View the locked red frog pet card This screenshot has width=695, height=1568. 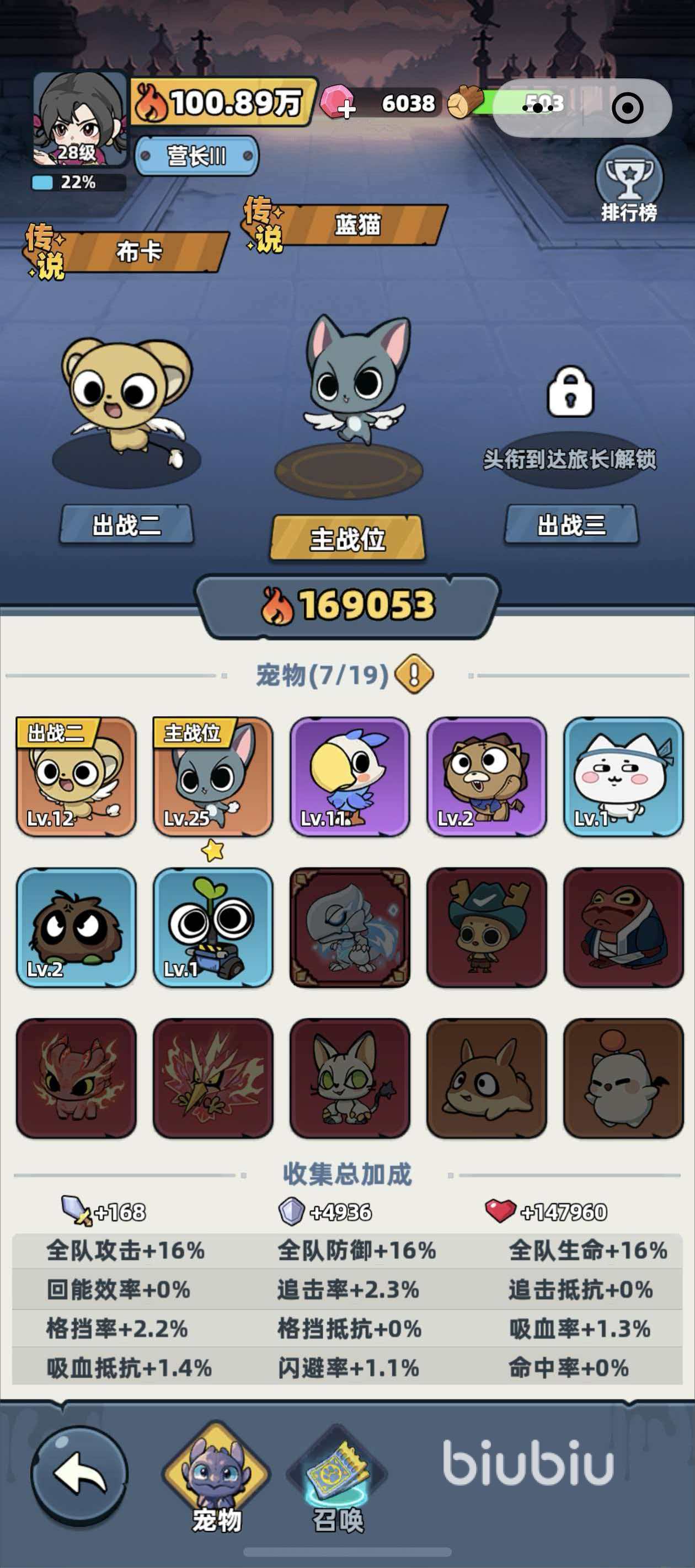point(623,927)
